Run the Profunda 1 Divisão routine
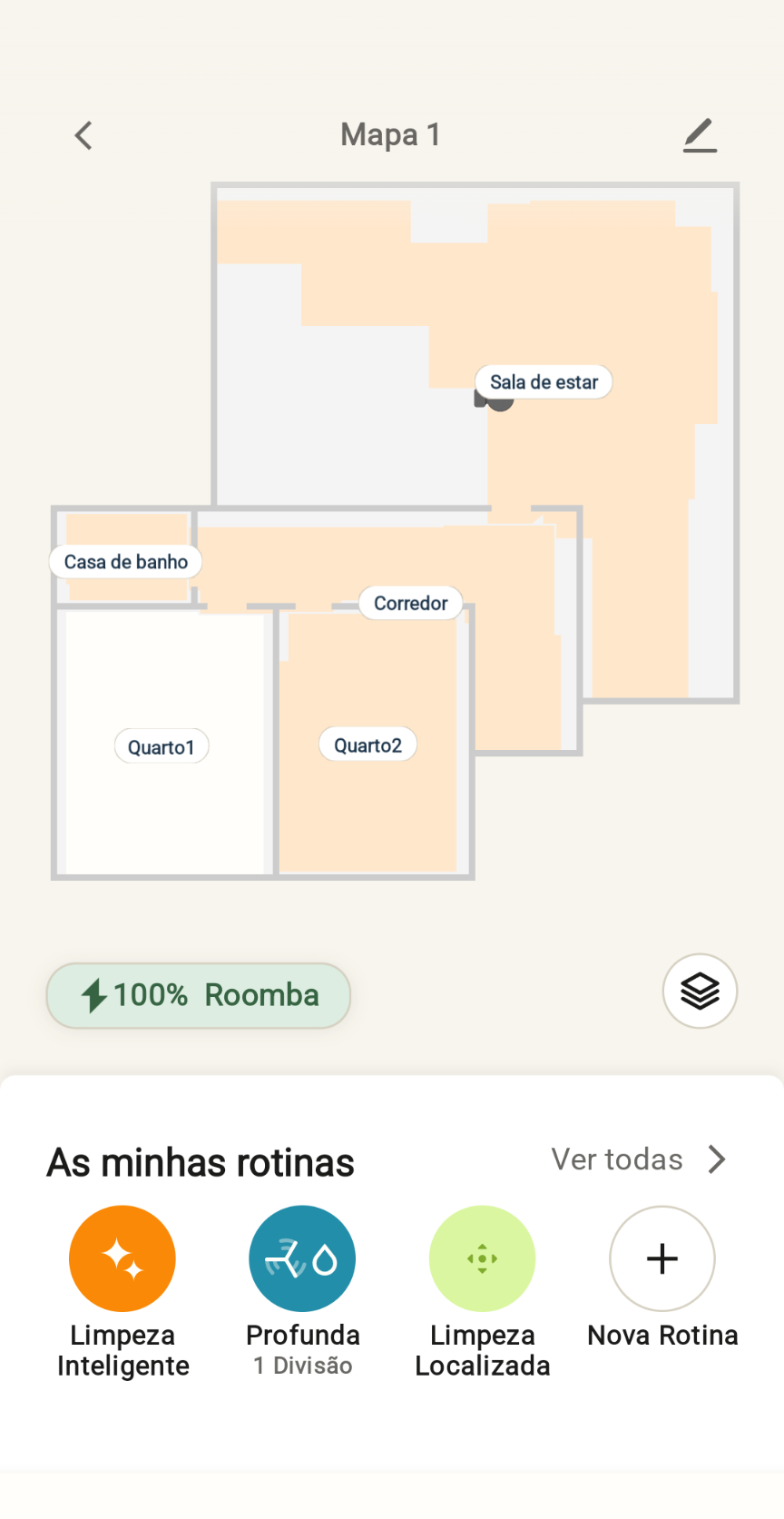Screen dimensions: 784x1519 302,1258
